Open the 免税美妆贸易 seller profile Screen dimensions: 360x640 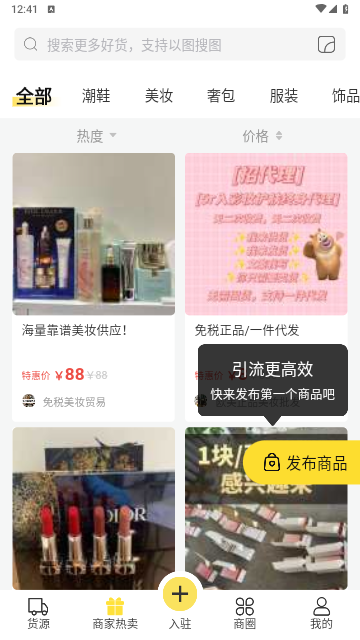pos(64,402)
